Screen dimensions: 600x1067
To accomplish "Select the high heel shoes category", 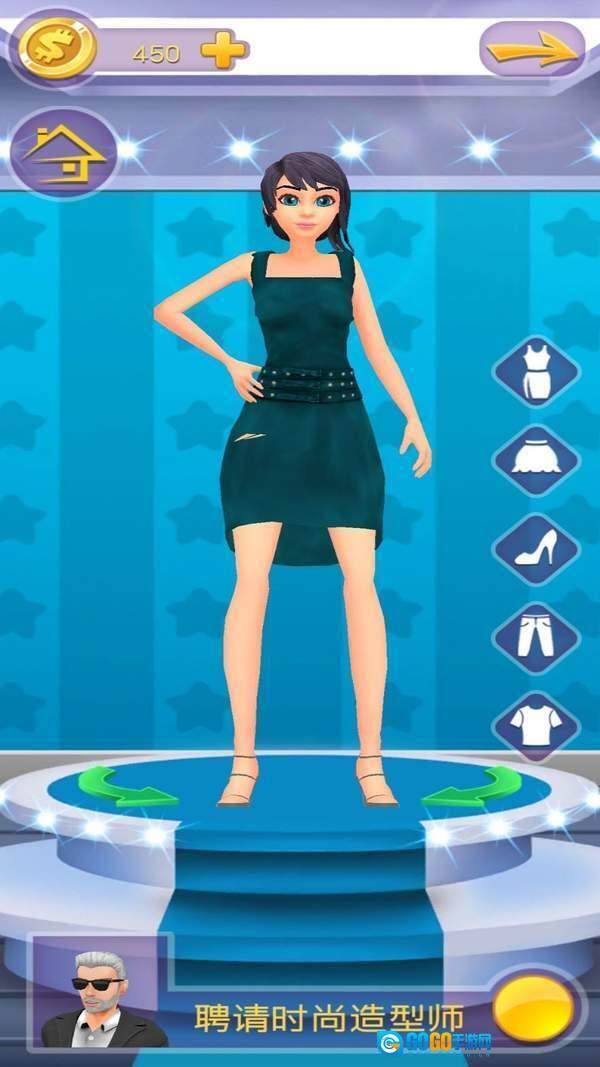I will point(536,549).
